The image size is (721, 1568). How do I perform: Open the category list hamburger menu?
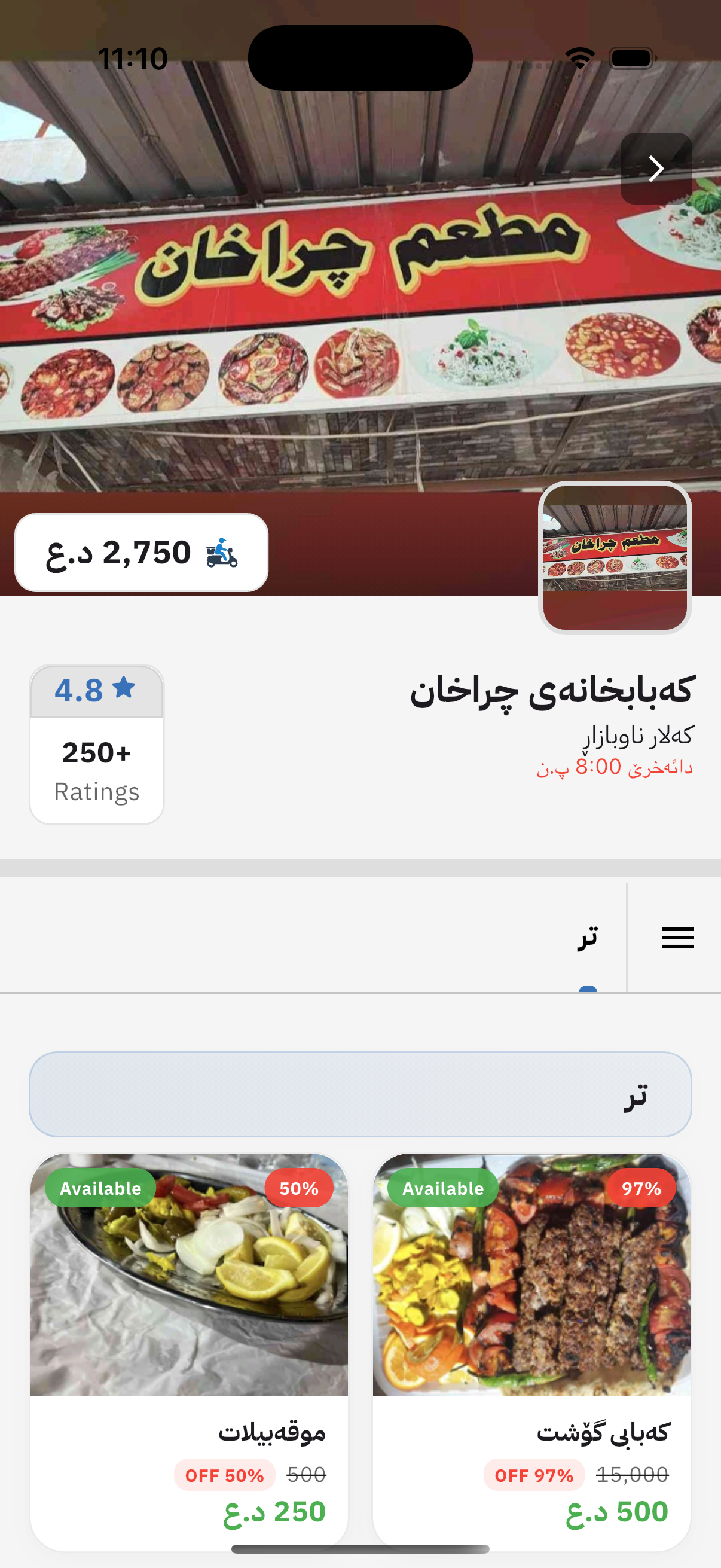click(x=677, y=938)
